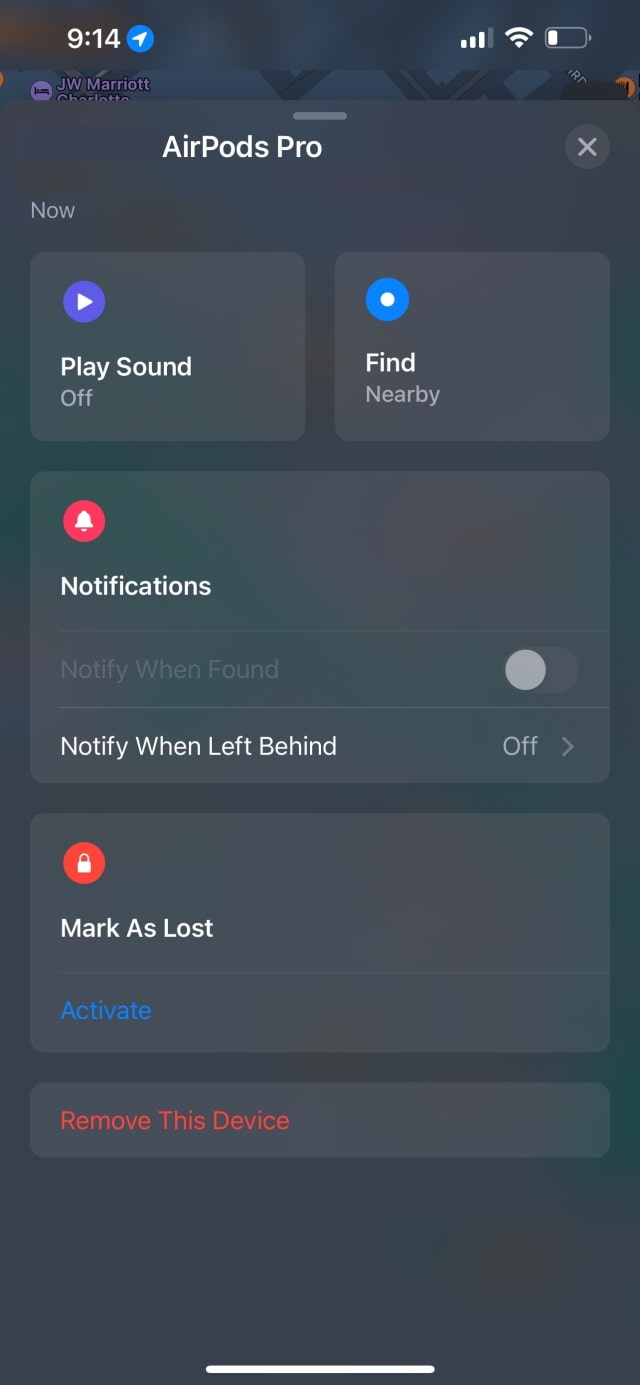Activate Mark As Lost
Screen dimensions: 640x1385
click(106, 1010)
